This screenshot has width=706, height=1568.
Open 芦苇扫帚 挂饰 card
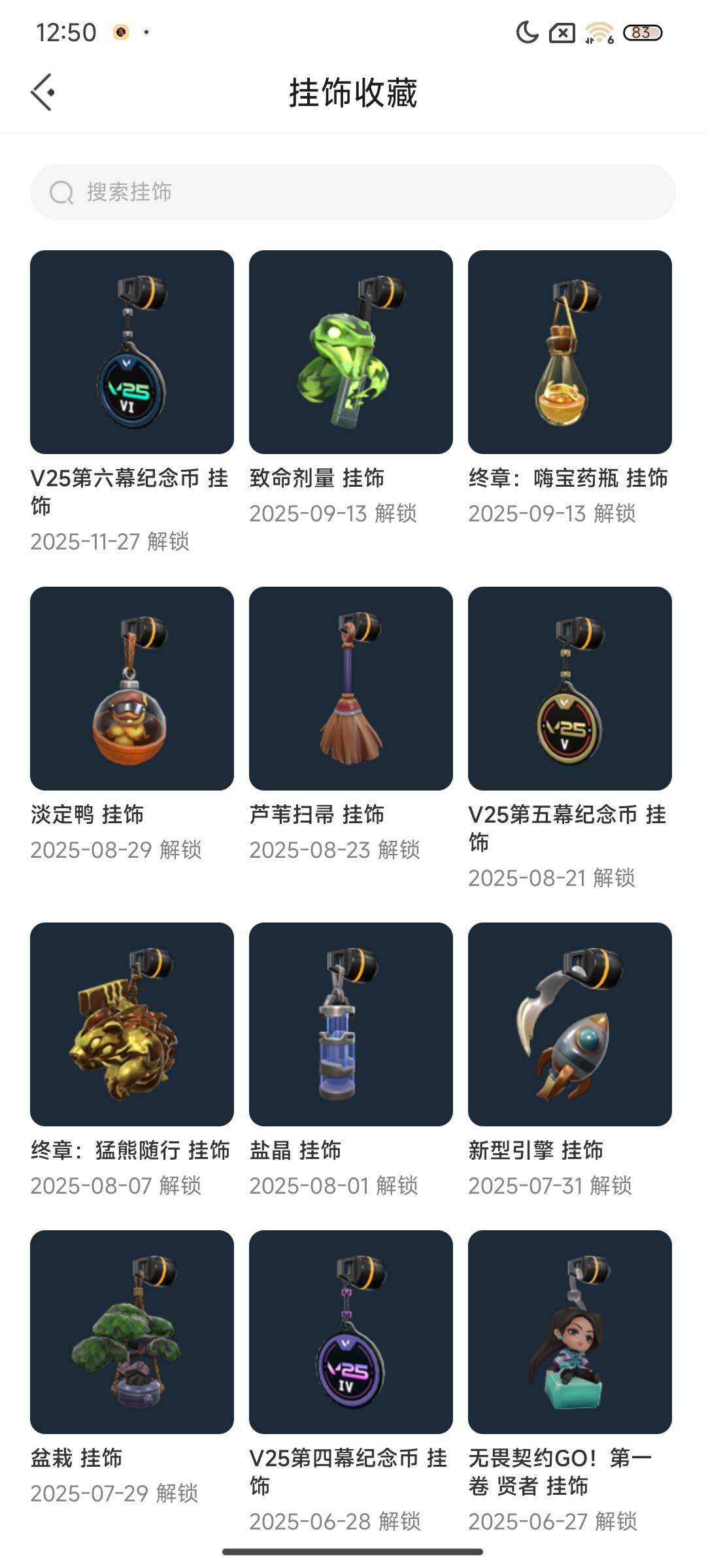pos(351,688)
